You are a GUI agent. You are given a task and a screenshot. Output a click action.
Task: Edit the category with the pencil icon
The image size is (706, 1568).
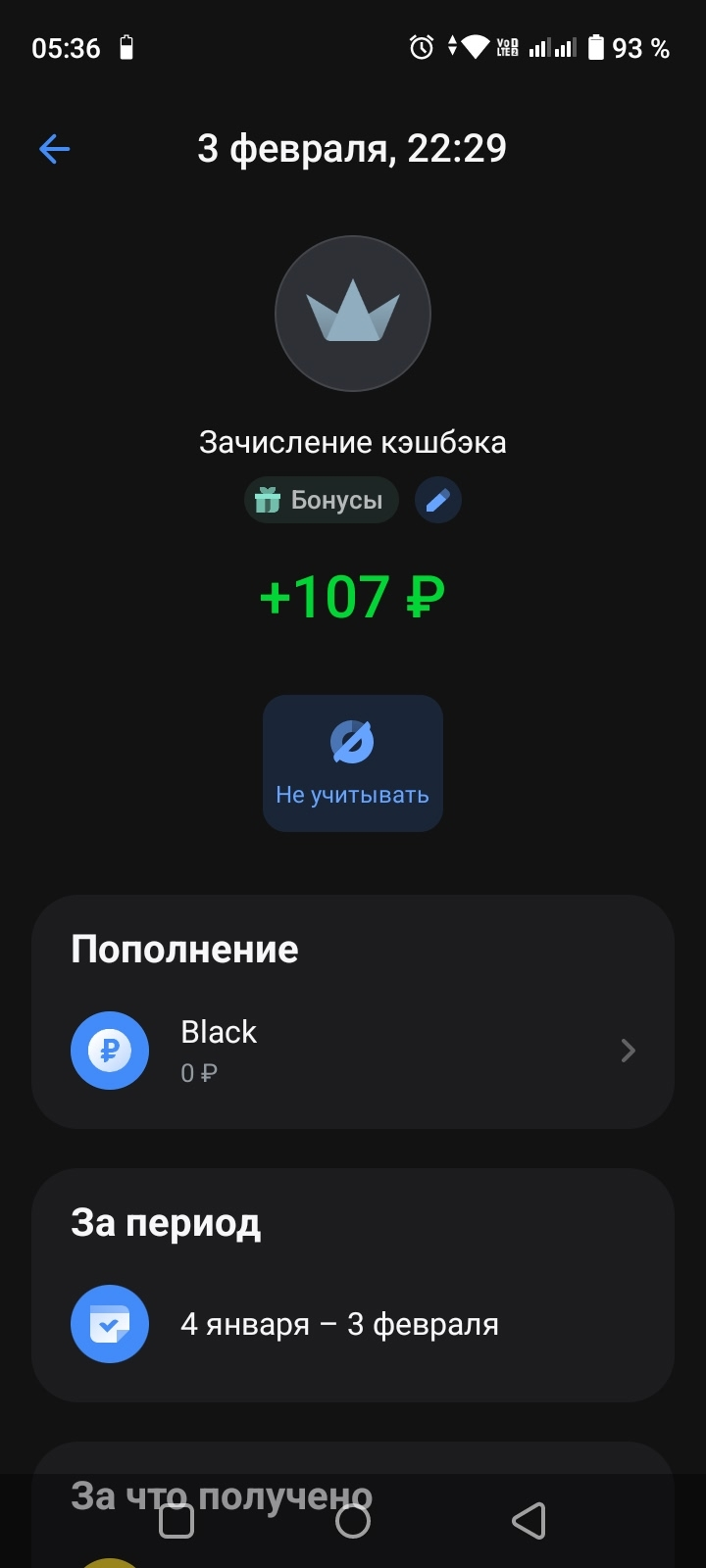[x=437, y=501]
